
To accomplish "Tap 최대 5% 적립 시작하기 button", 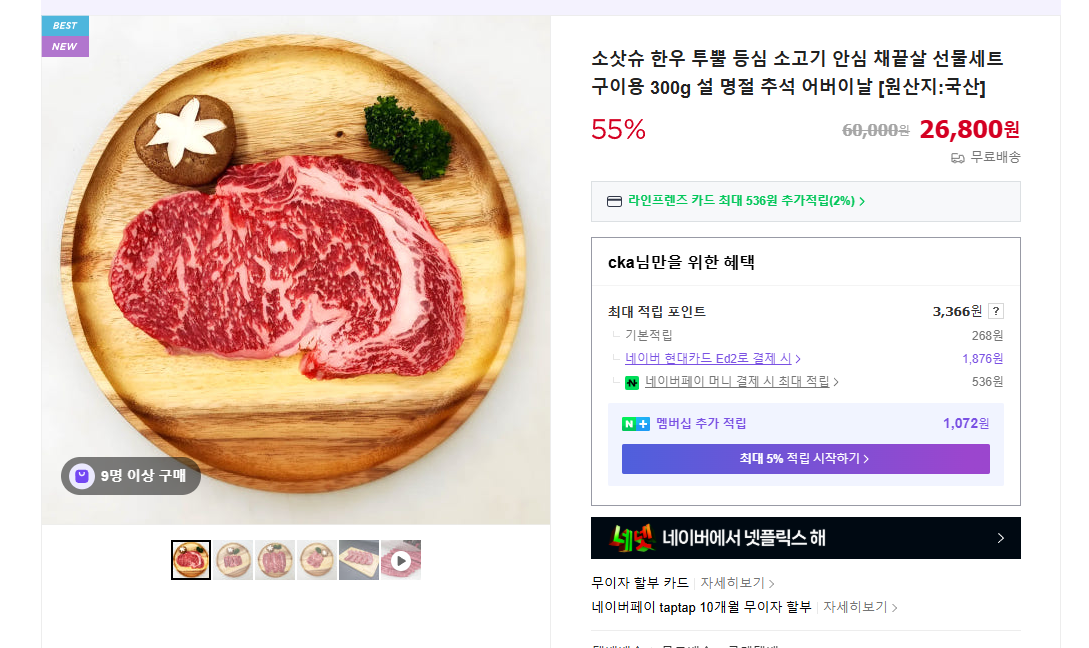I will [x=805, y=459].
